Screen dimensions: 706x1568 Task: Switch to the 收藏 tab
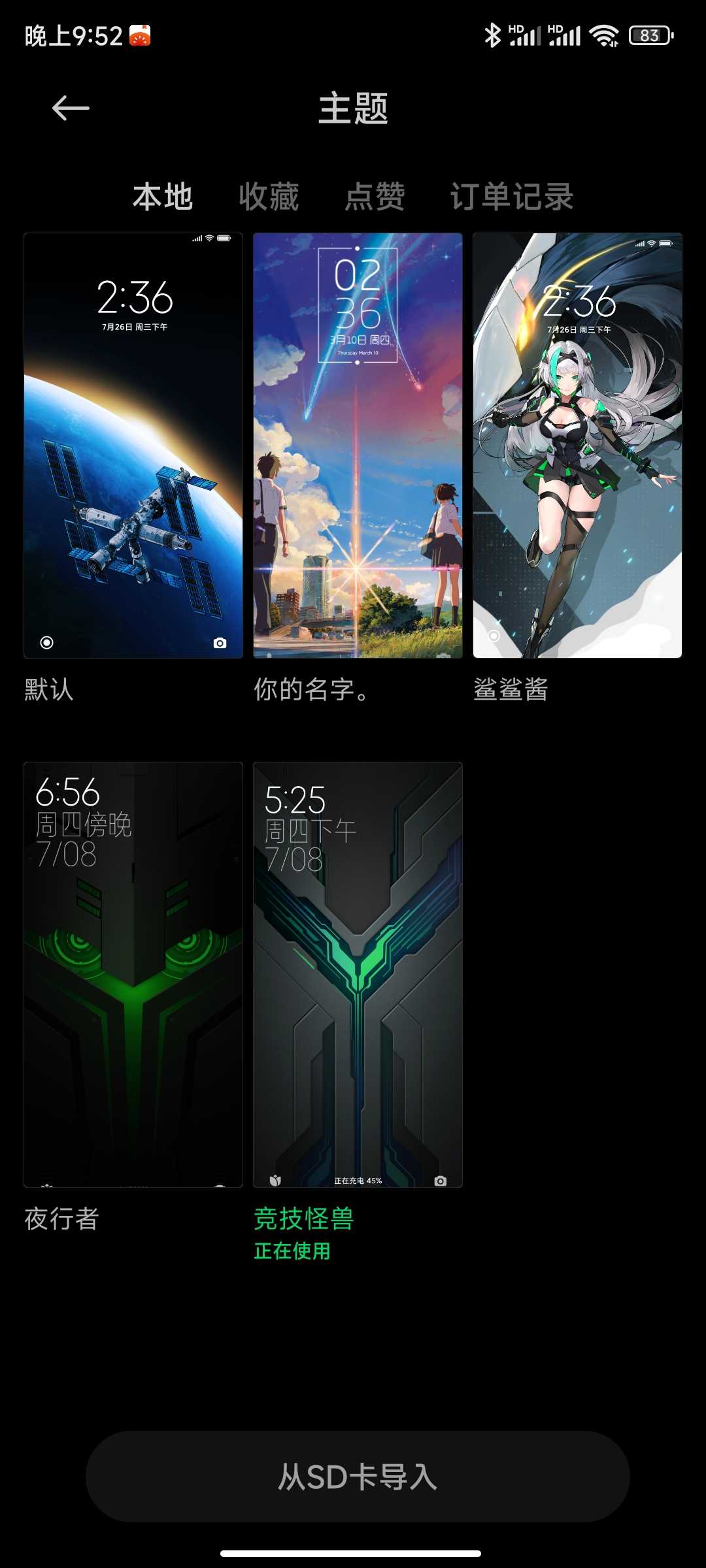(269, 197)
